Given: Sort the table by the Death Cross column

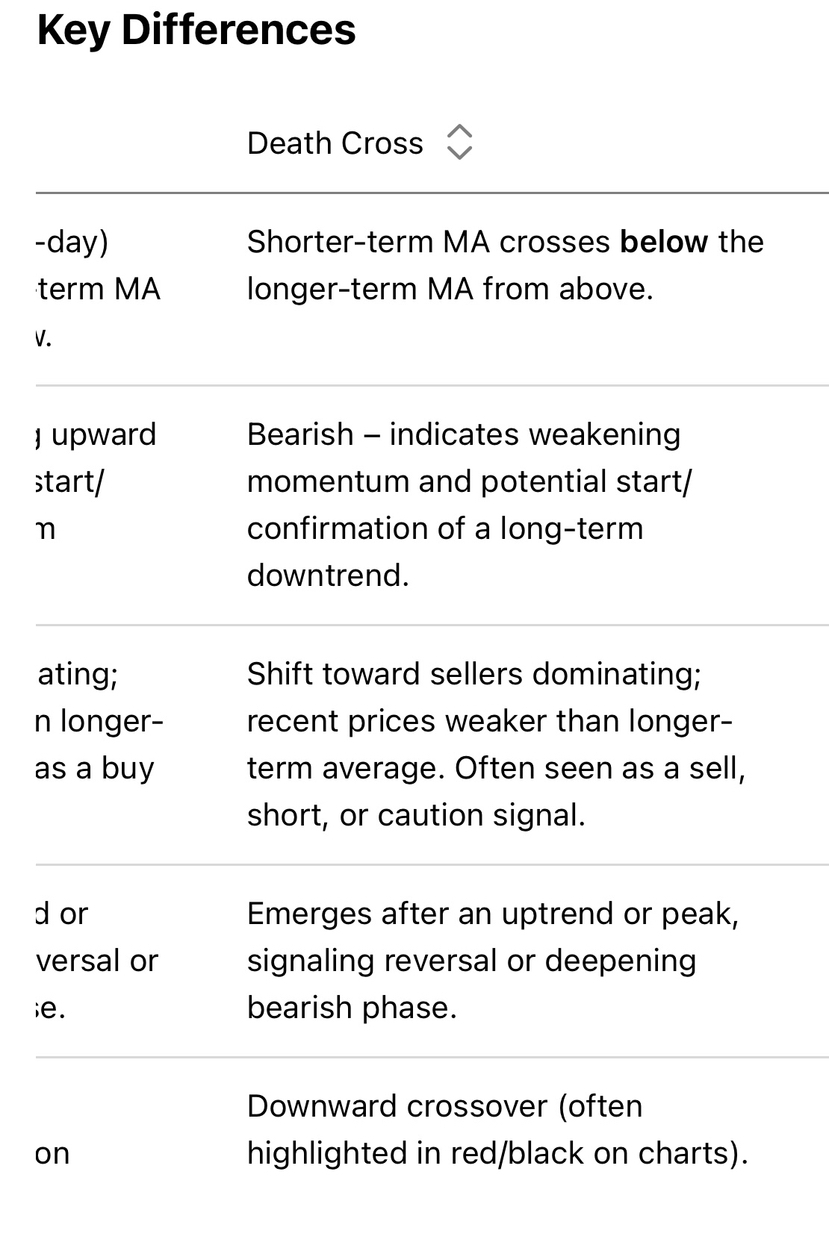Looking at the screenshot, I should tap(458, 143).
